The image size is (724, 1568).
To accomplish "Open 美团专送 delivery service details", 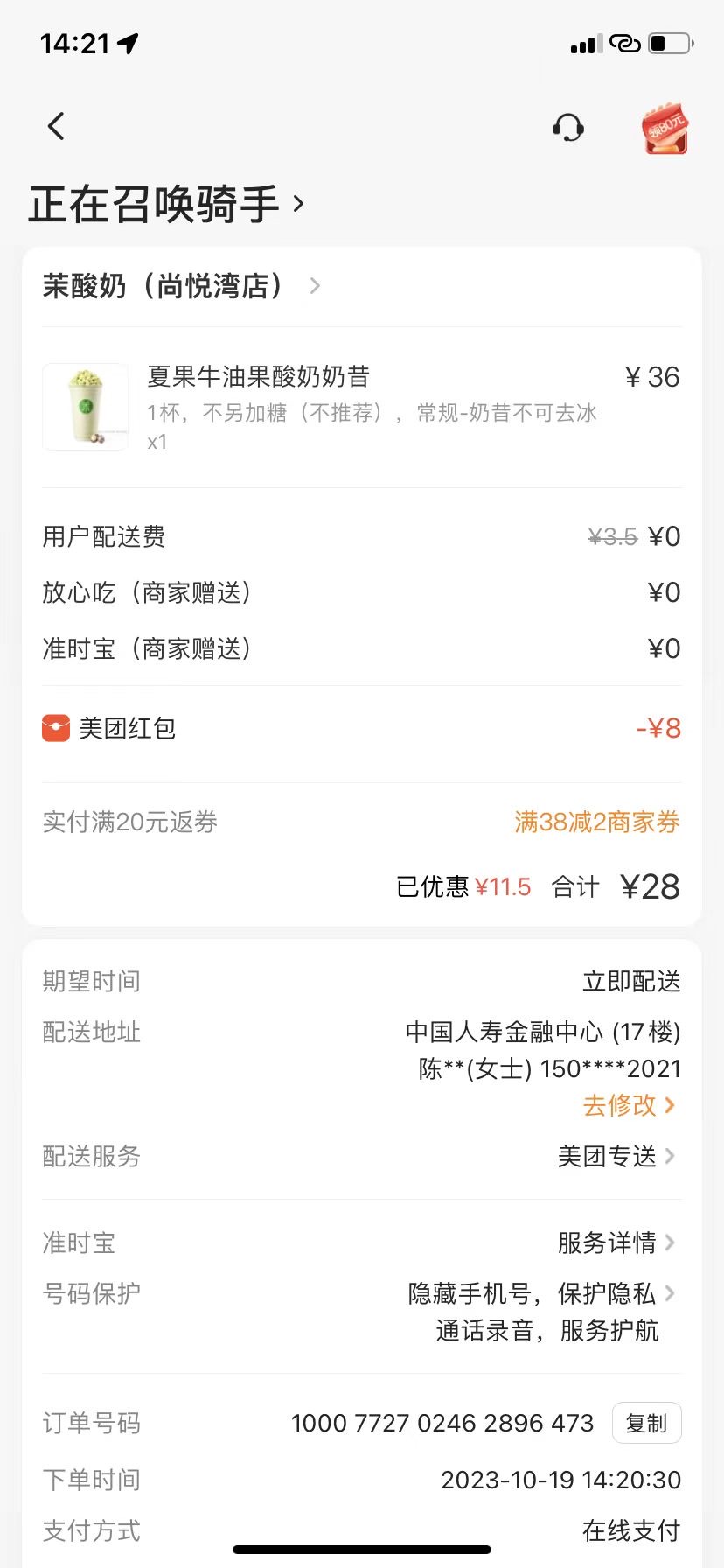I will (x=616, y=1156).
